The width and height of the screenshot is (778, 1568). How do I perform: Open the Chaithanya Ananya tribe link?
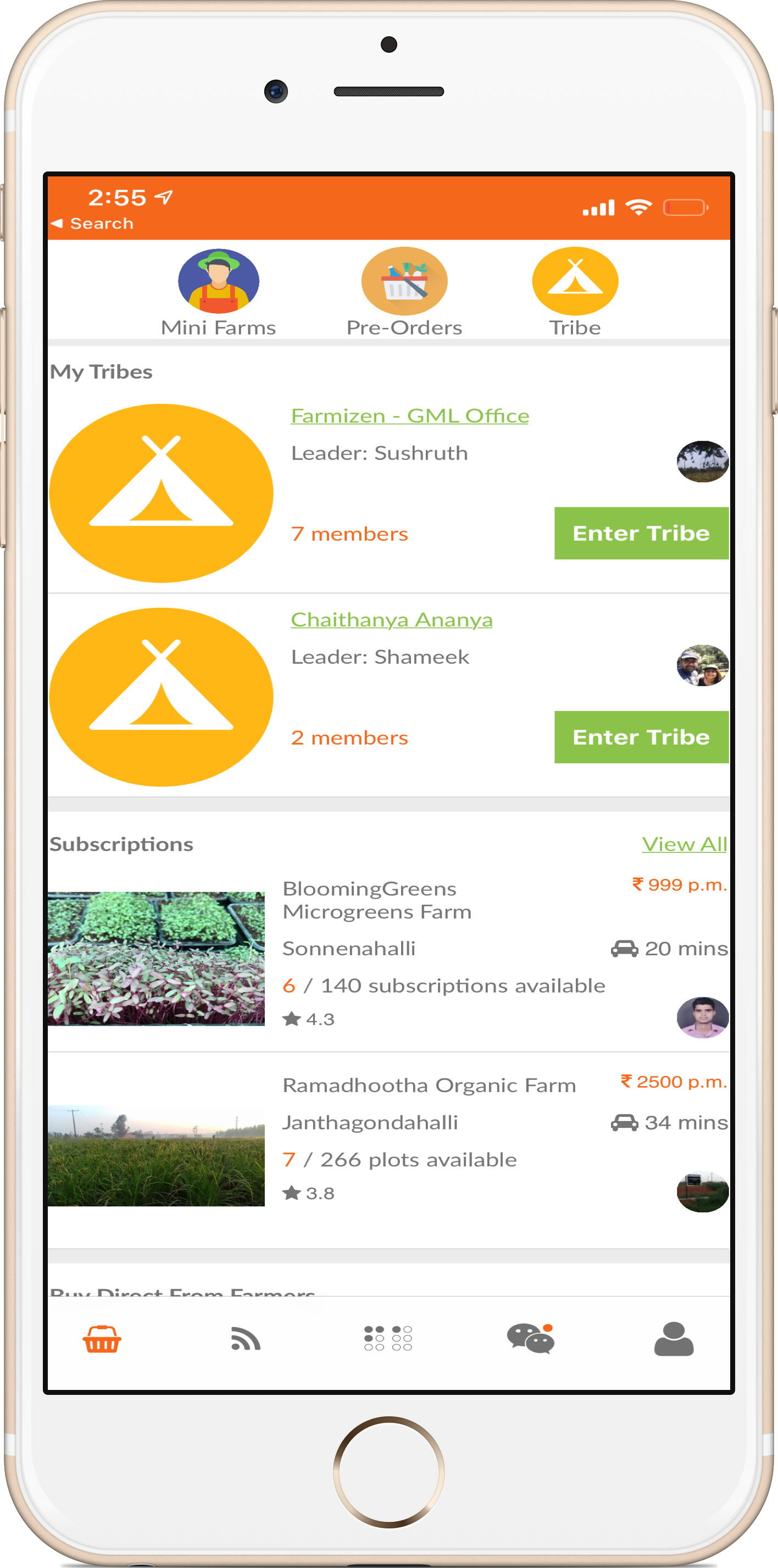392,619
